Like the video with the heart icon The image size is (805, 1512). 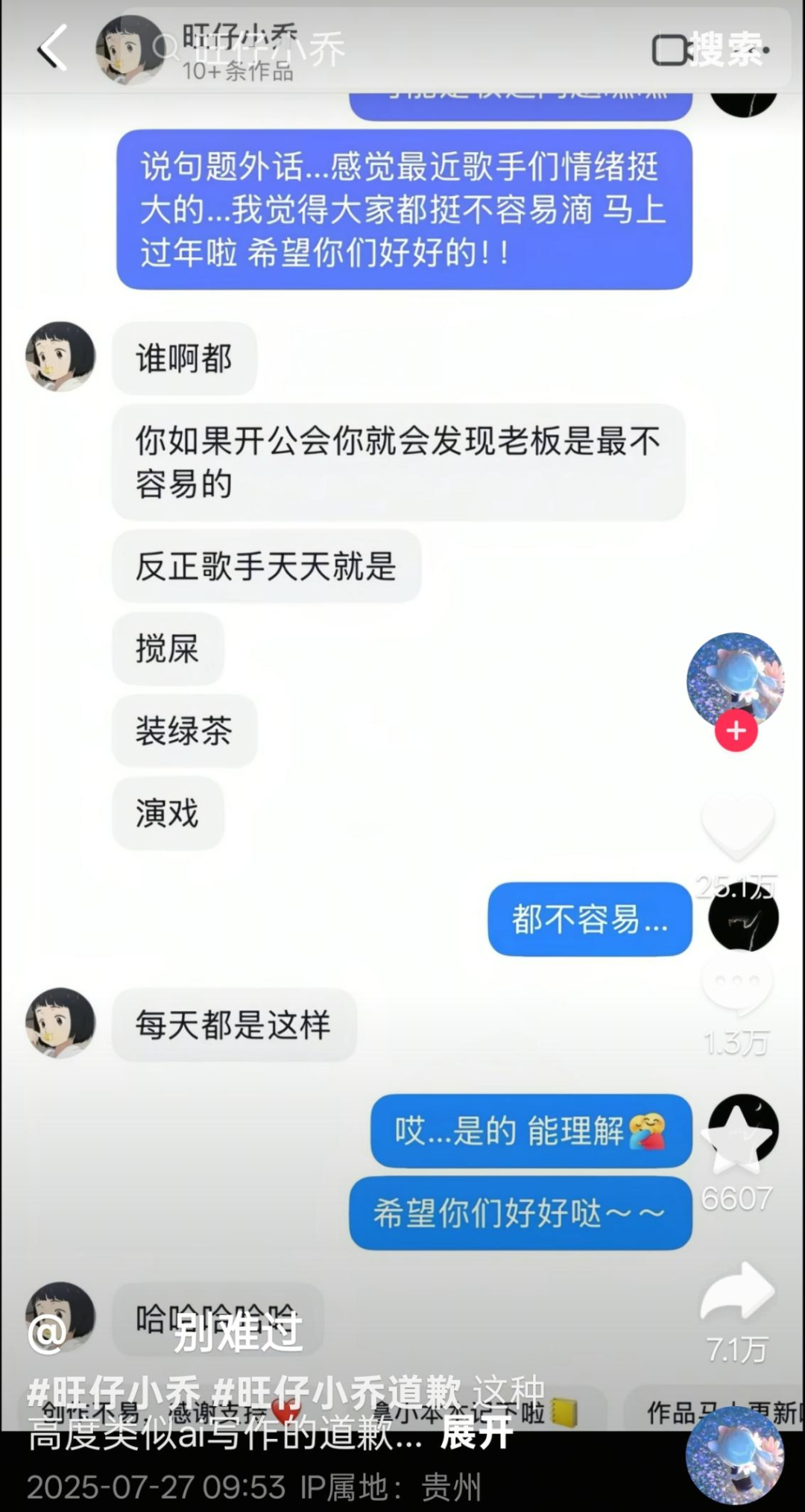click(737, 827)
